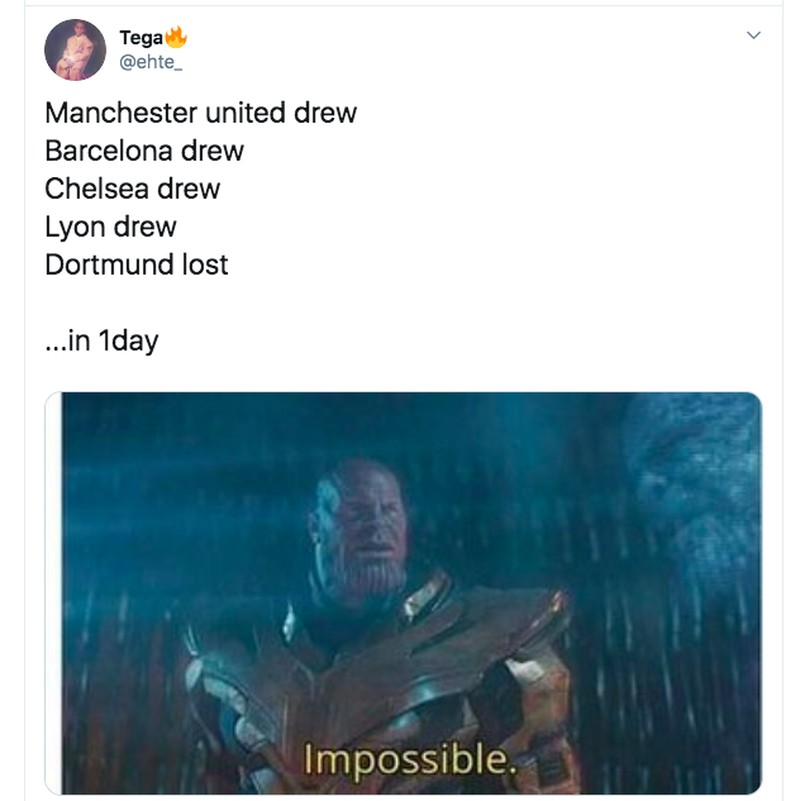Screen dimensions: 800x801
Task: Open the attached Impossible meme image
Action: click(404, 592)
